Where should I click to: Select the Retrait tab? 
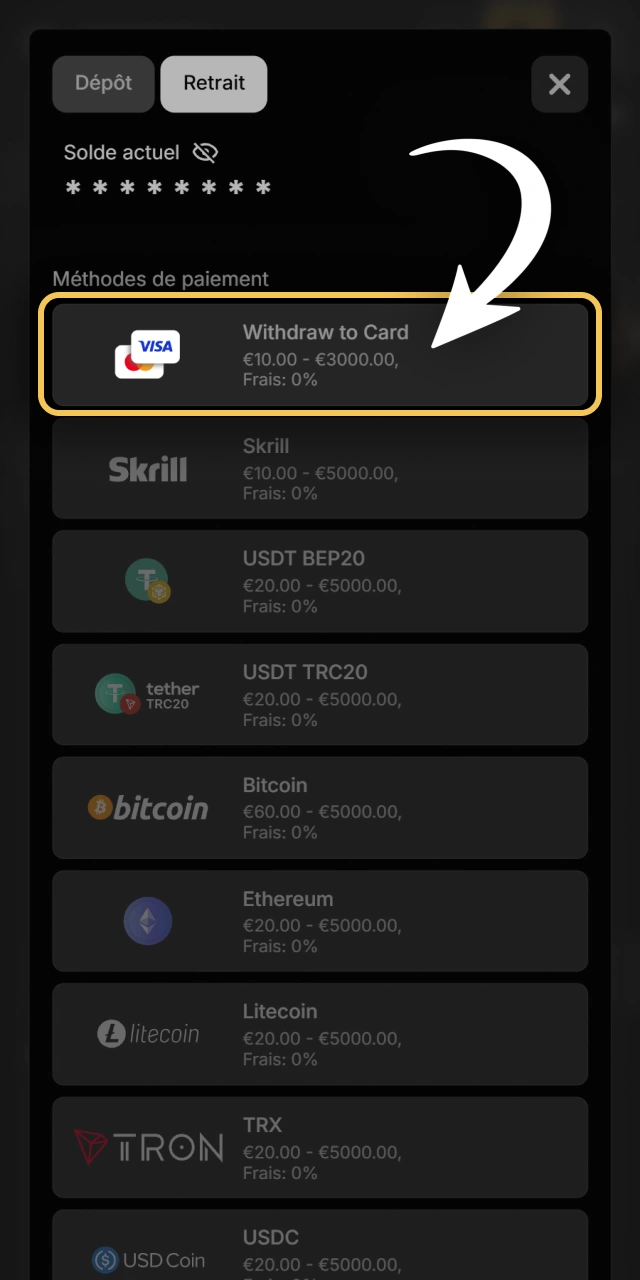coord(214,83)
